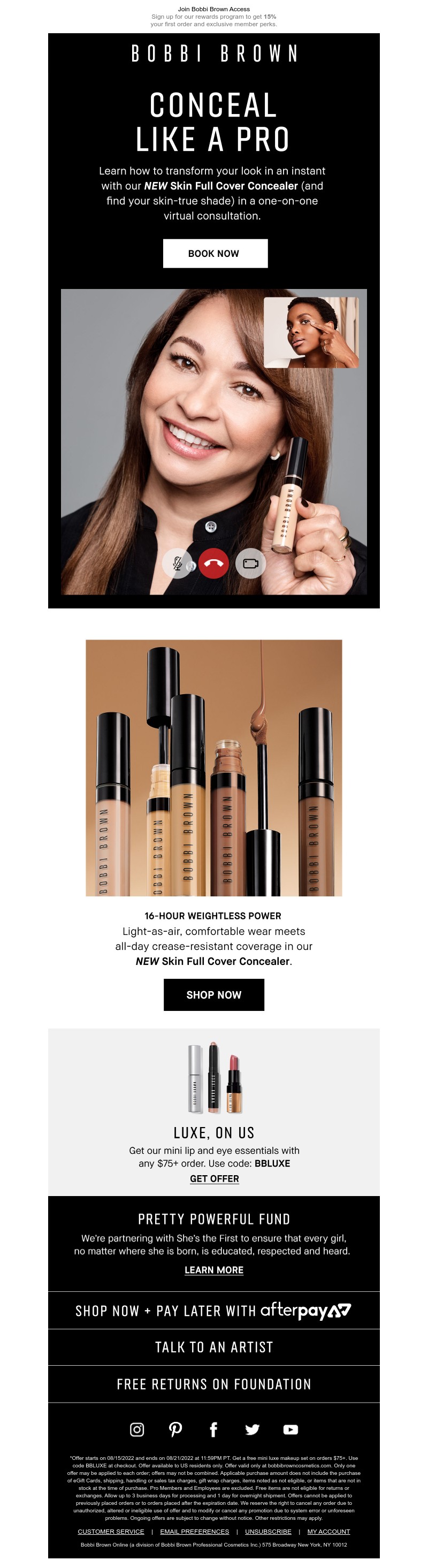This screenshot has width=428, height=1568.
Task: Select Talk to an Artist
Action: coord(213,1347)
